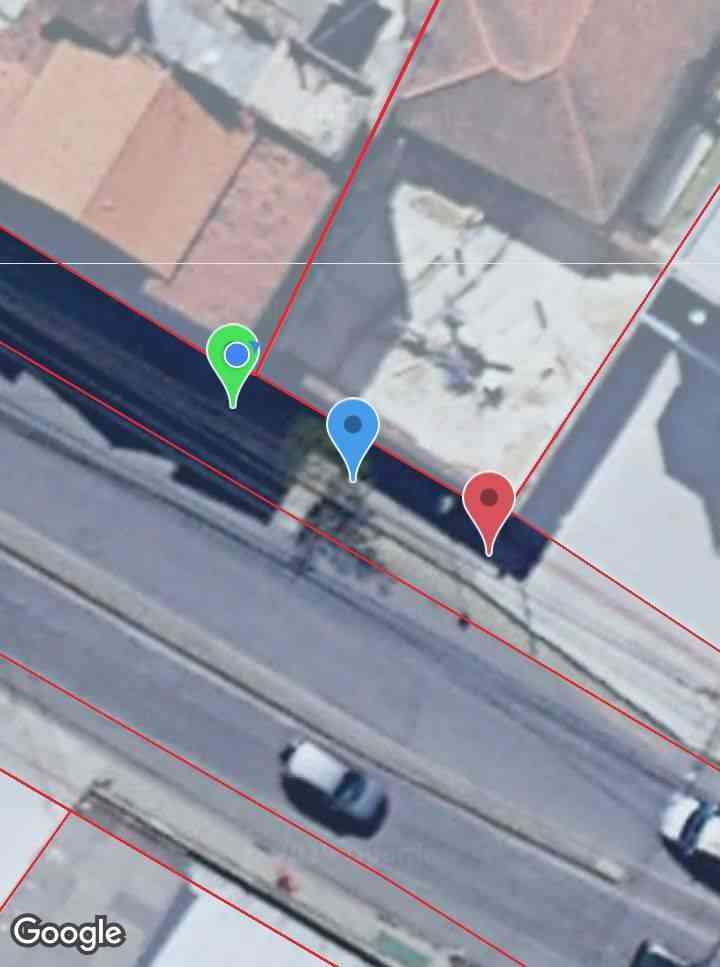The image size is (720, 967).
Task: Tap the green map marker
Action: tap(233, 358)
